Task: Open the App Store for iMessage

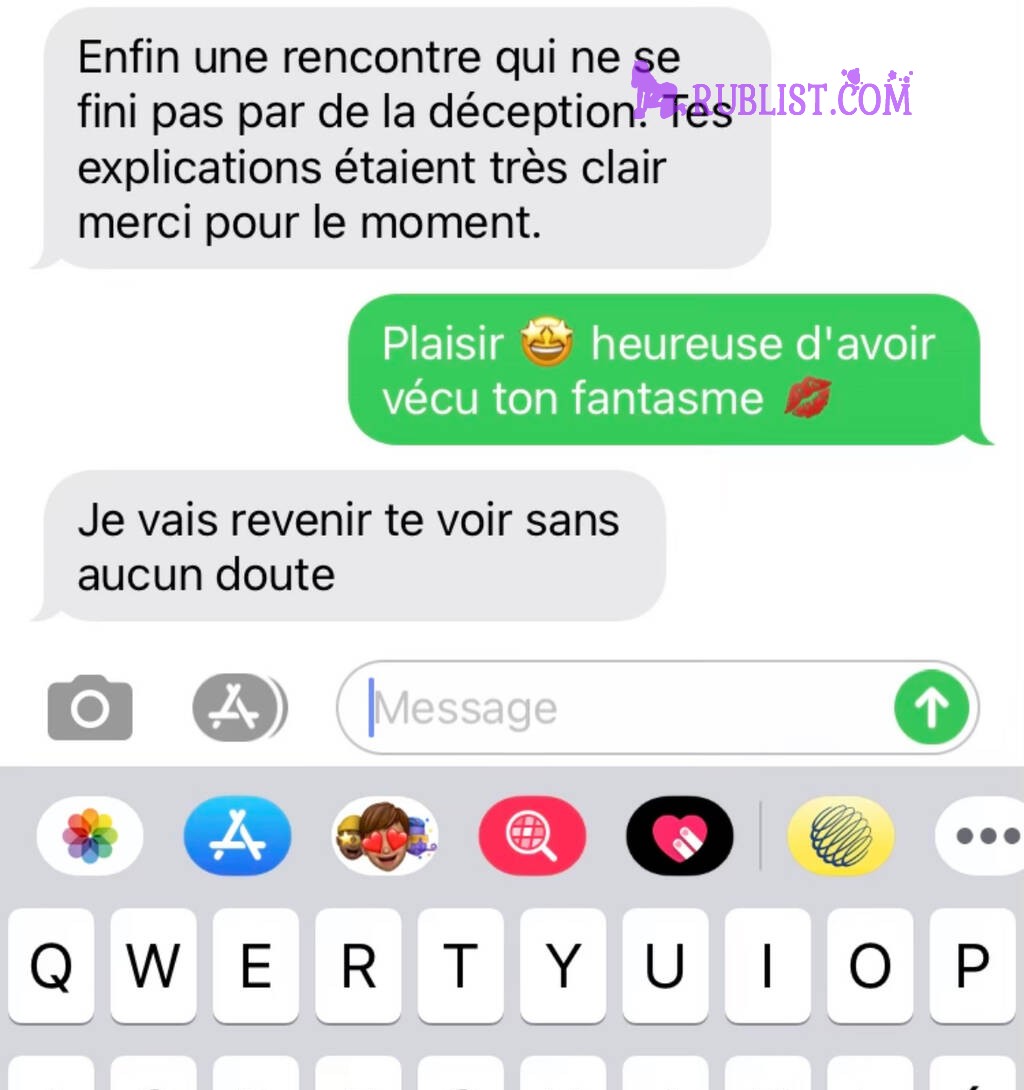Action: coord(238,836)
